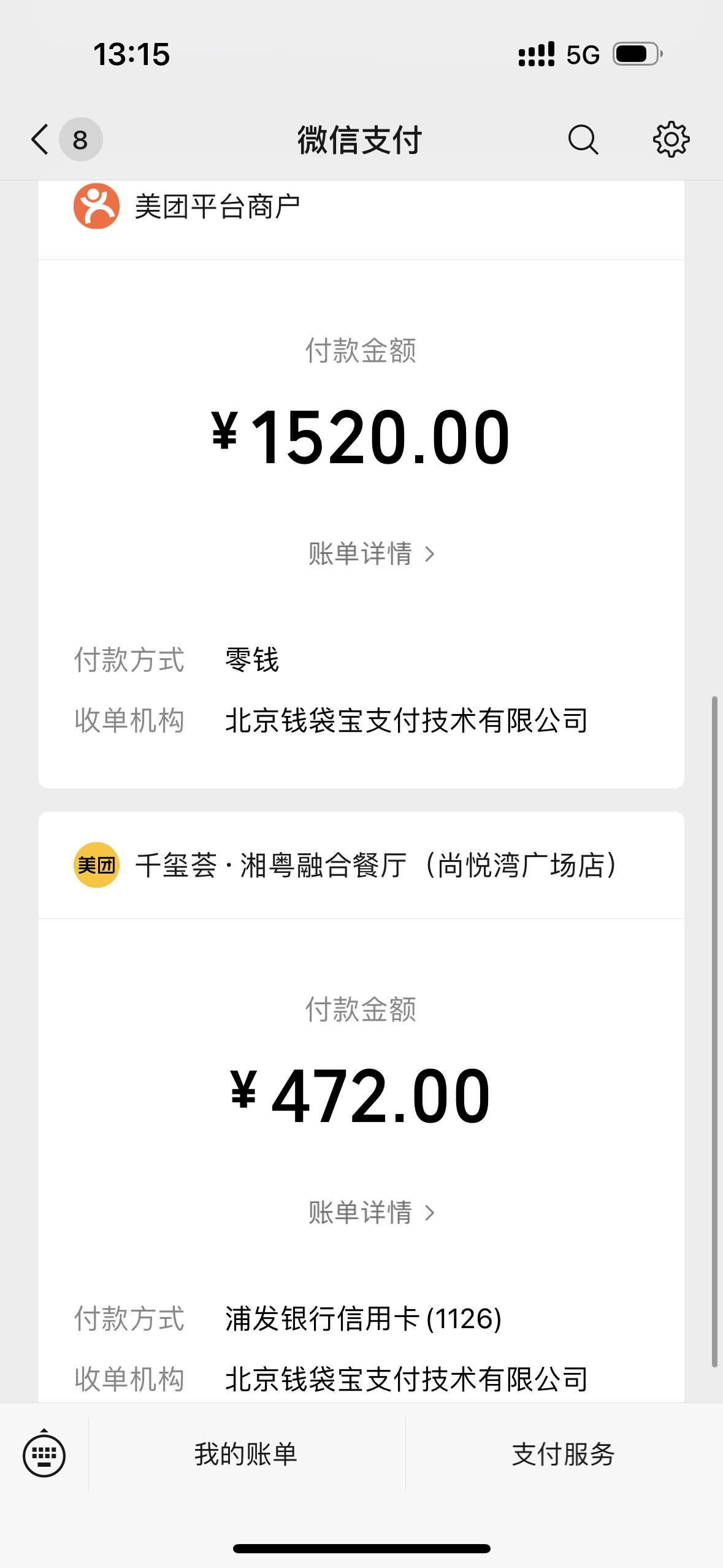The height and width of the screenshot is (1568, 723).
Task: Open the search magnifier icon
Action: point(583,139)
